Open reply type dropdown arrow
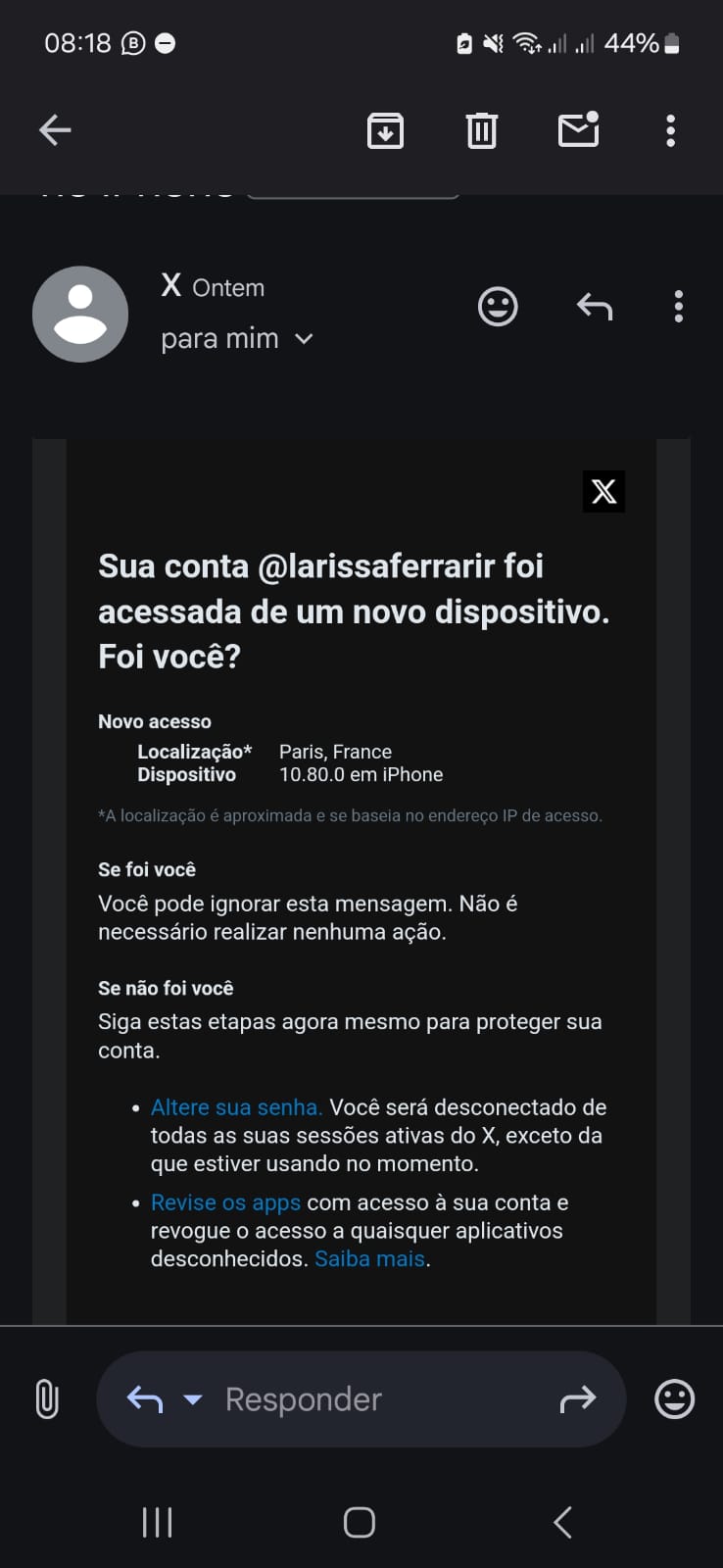Screen dimensions: 723x1568 [193, 1399]
